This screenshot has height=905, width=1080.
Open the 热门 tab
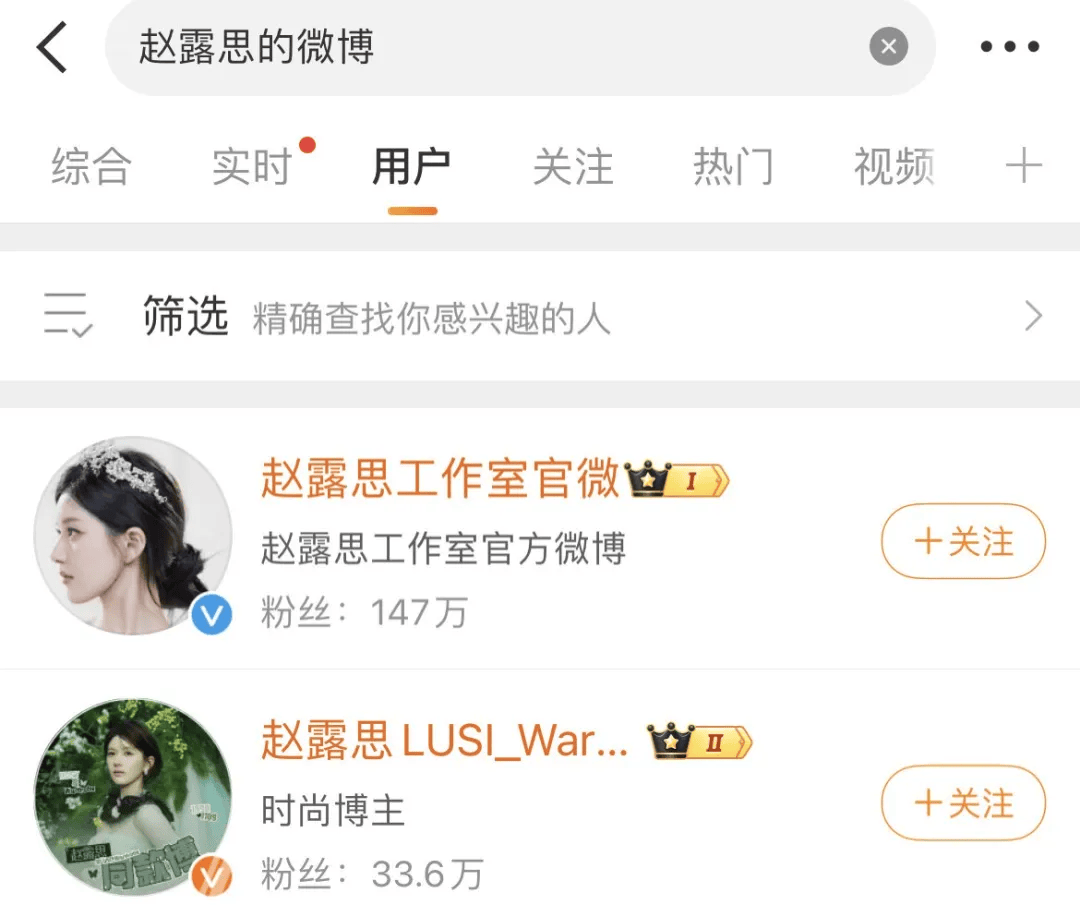[x=733, y=167]
